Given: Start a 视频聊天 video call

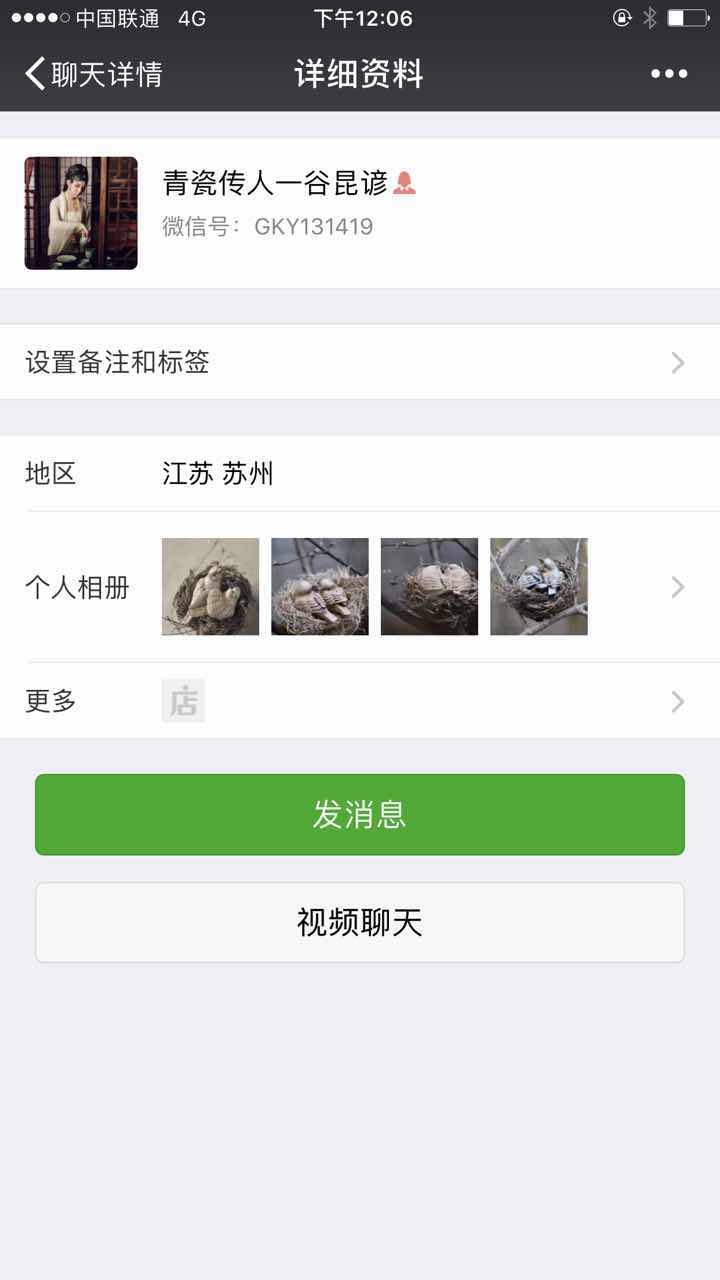Looking at the screenshot, I should [360, 922].
